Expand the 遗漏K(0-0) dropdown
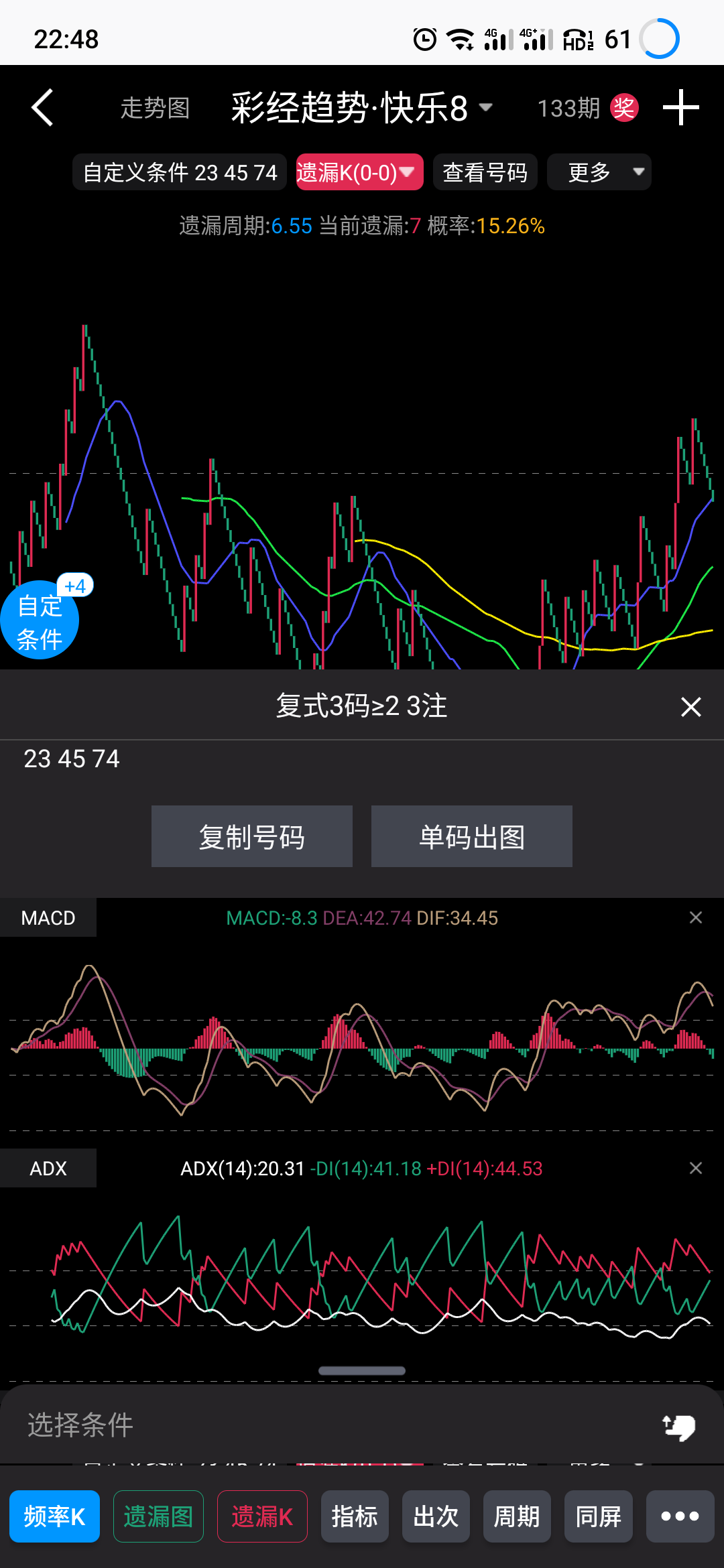724x1568 pixels. point(359,172)
